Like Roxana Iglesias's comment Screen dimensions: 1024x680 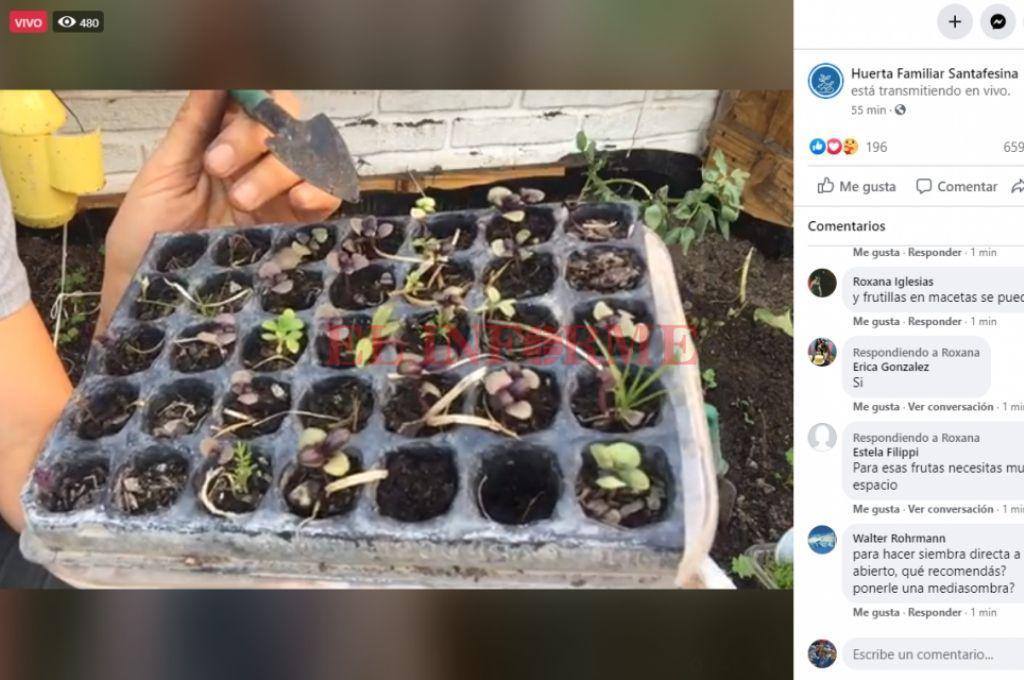coord(876,322)
